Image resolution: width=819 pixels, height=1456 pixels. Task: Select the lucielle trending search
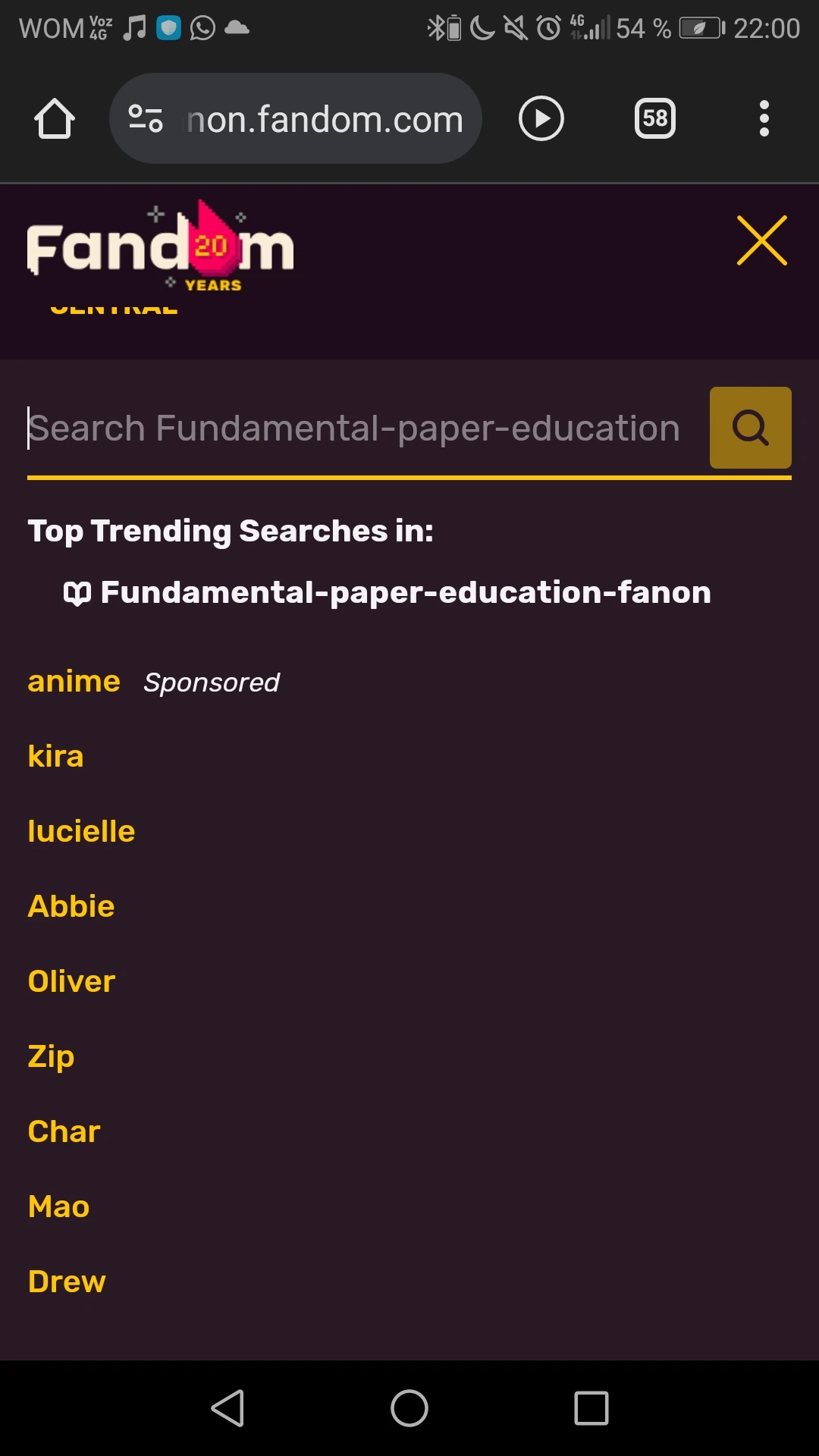(81, 831)
